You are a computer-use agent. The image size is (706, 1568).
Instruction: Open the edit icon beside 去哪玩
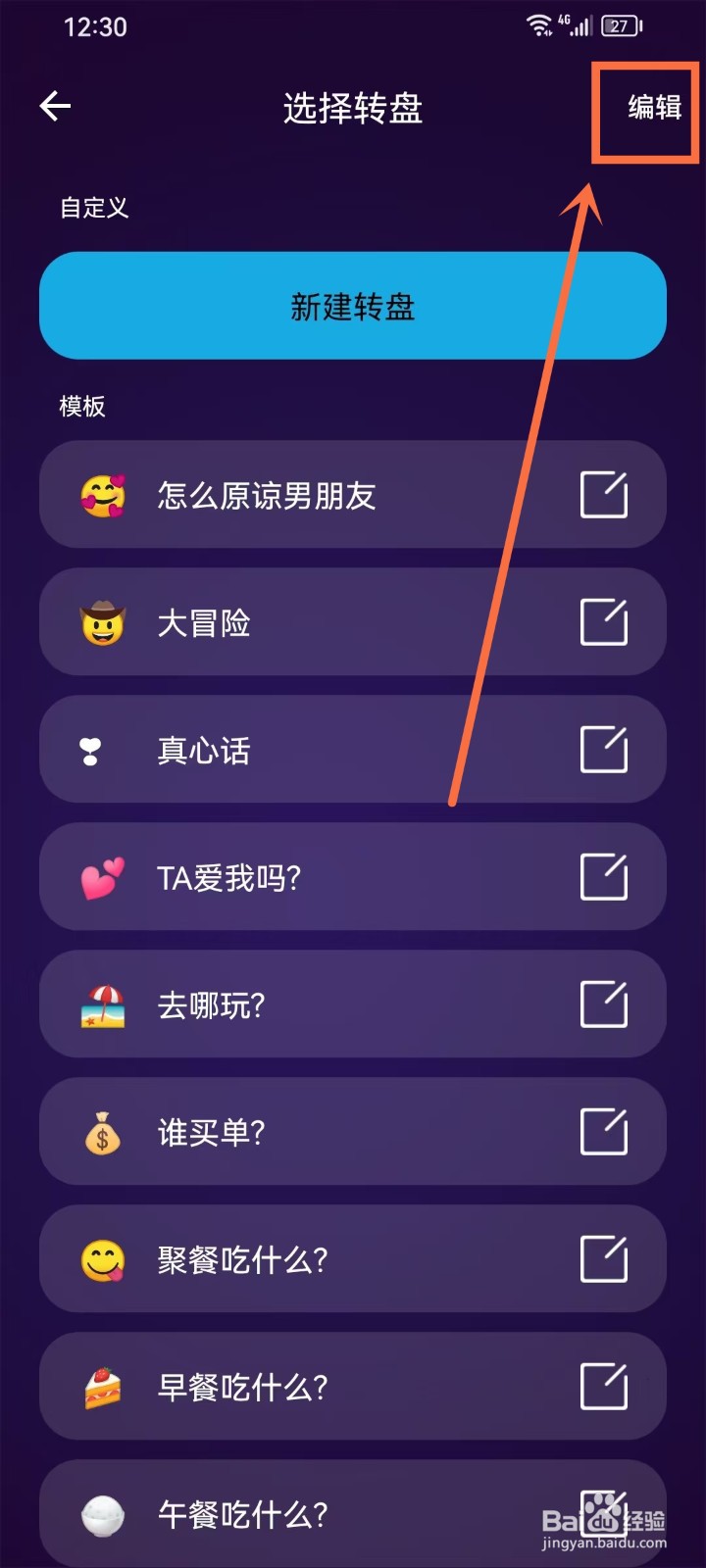[605, 1004]
